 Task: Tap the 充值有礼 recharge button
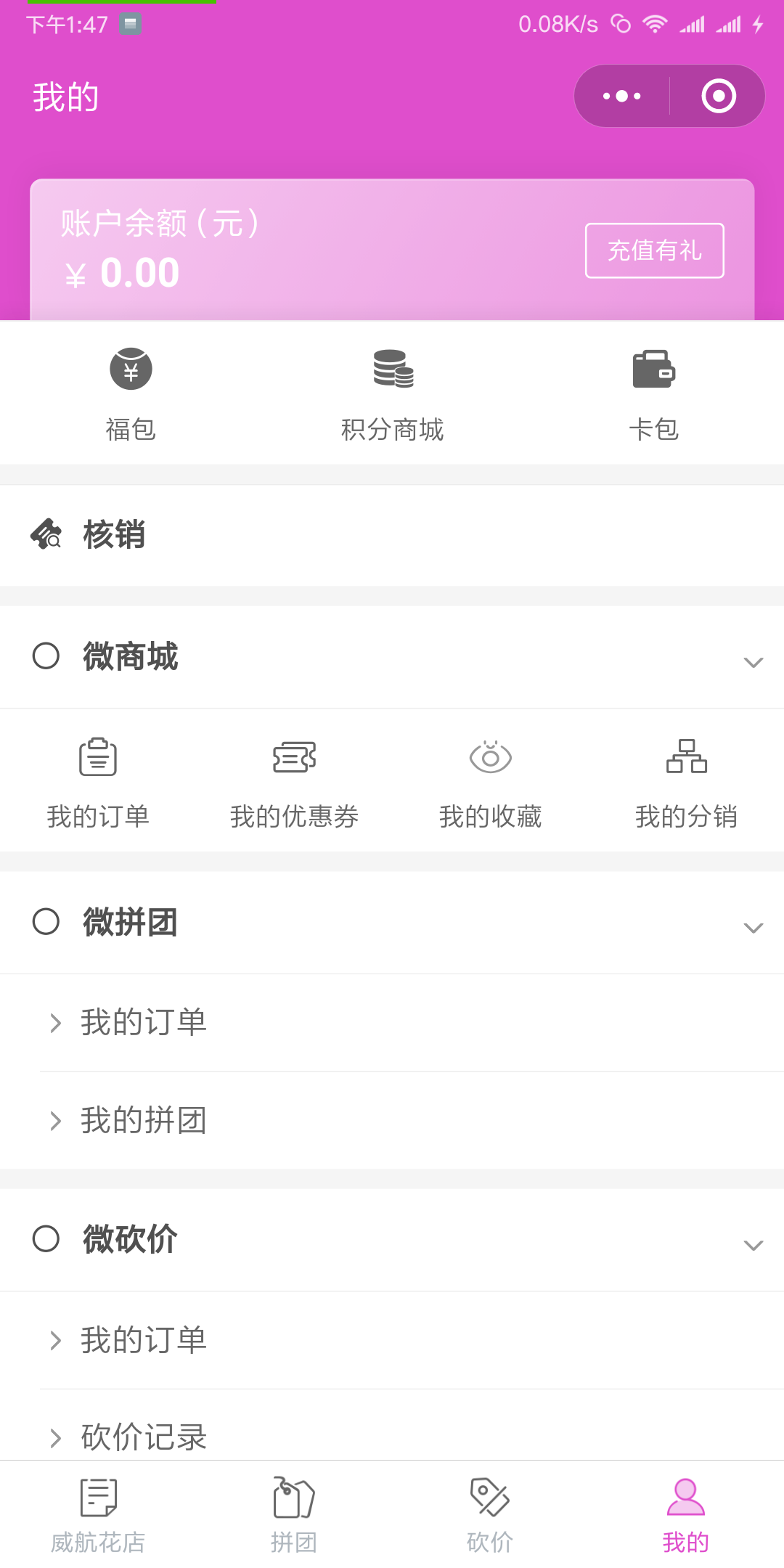(655, 250)
